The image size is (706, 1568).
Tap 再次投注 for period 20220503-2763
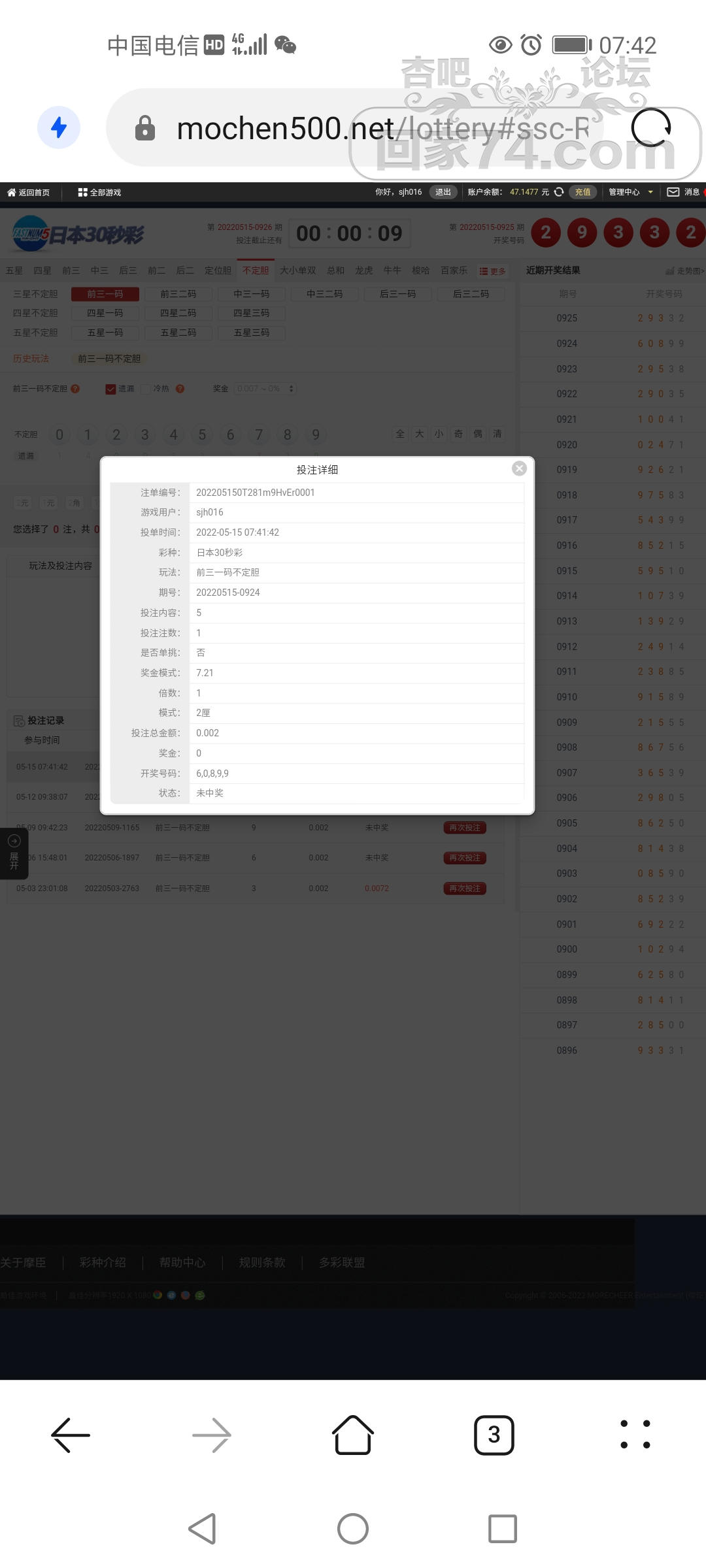tap(464, 889)
